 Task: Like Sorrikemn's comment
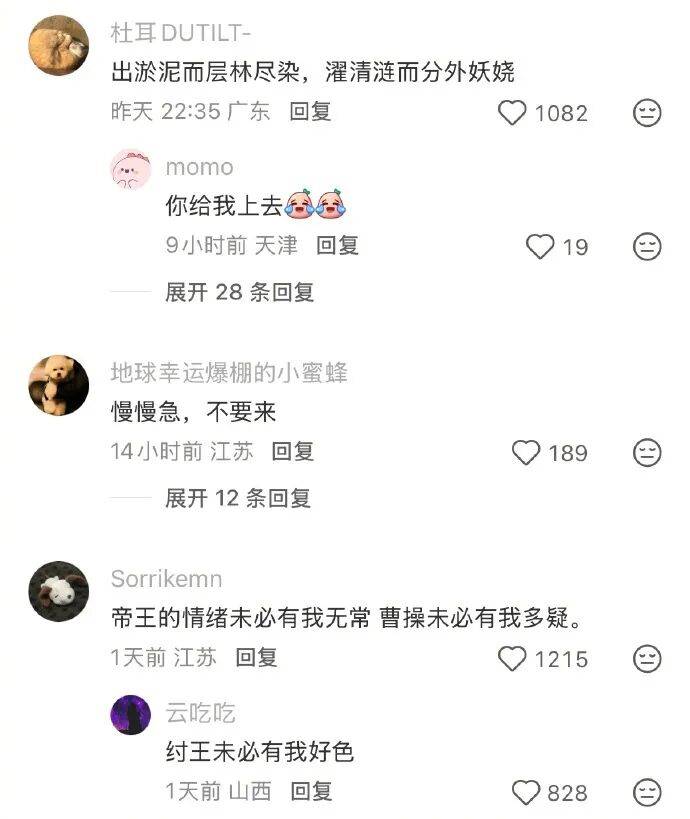coord(512,658)
